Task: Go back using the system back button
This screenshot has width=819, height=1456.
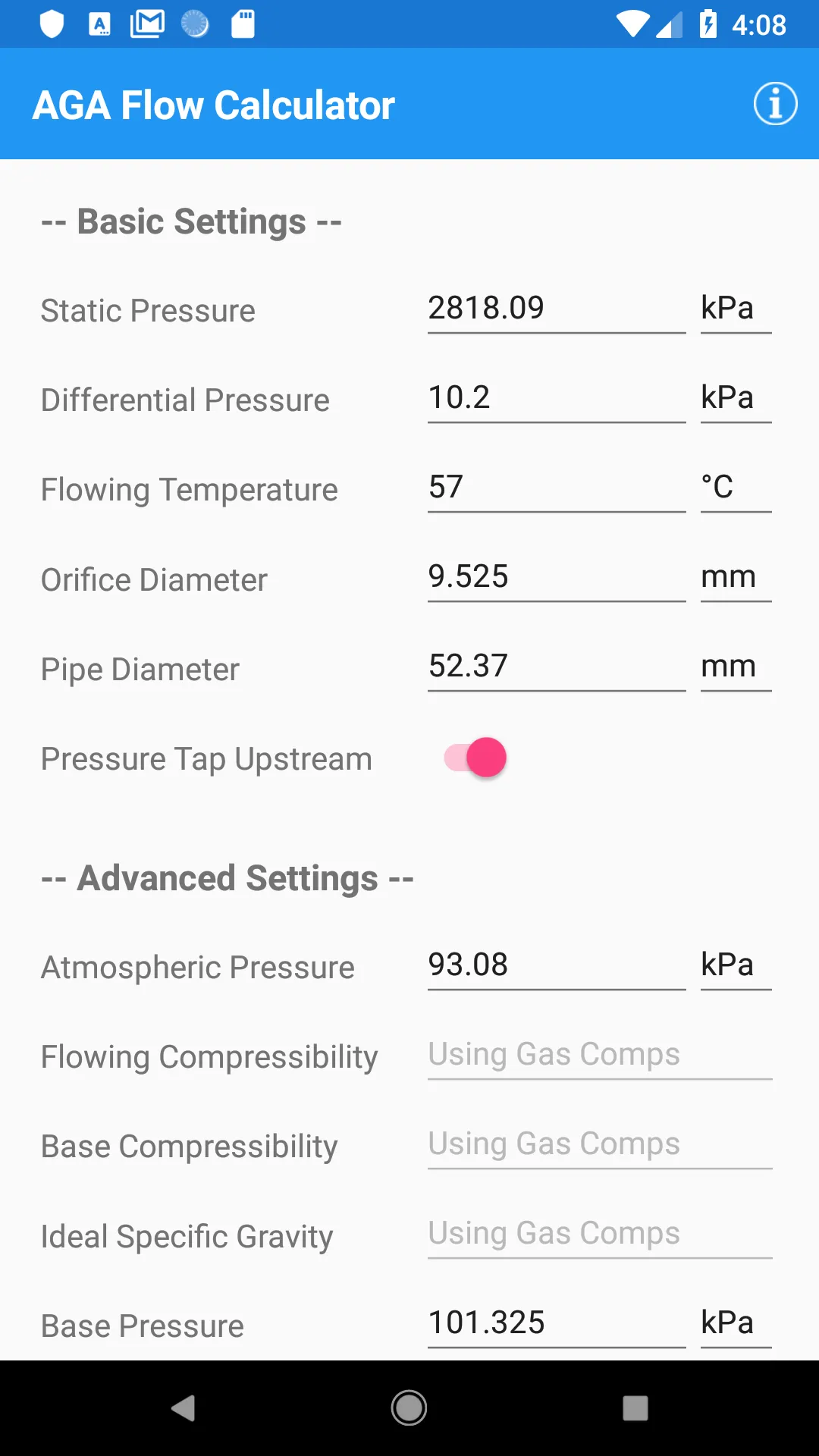Action: point(183,1408)
